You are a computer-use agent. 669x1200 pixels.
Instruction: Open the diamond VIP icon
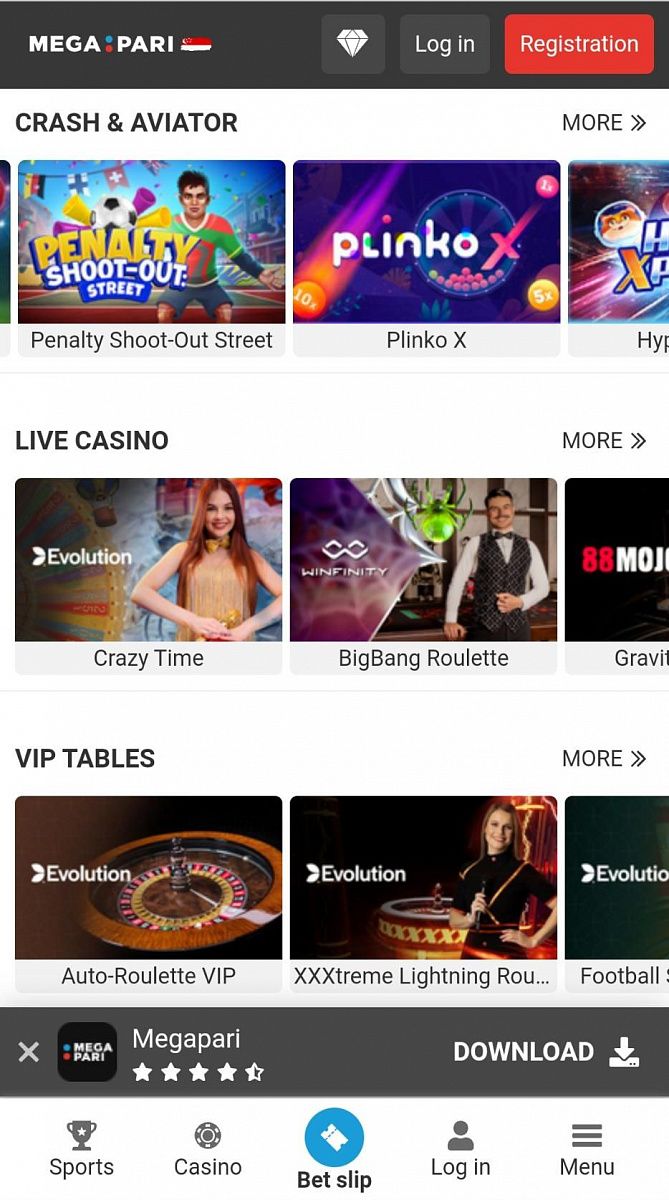[x=352, y=44]
